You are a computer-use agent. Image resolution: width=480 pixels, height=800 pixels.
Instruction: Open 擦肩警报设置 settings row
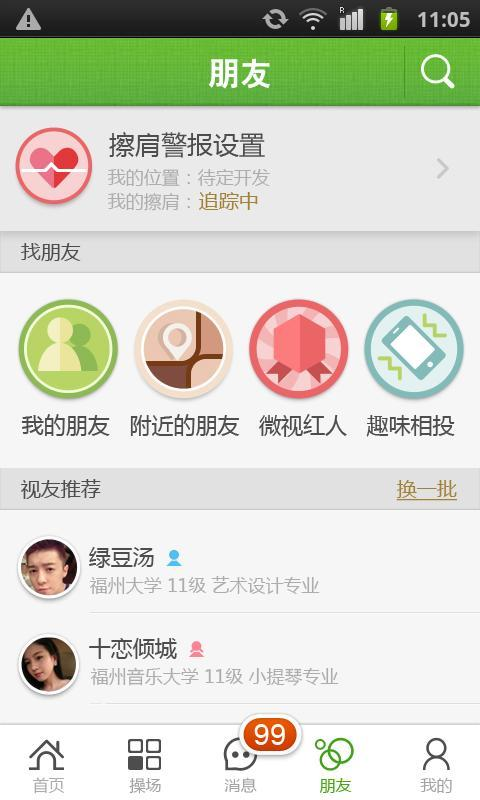click(240, 169)
